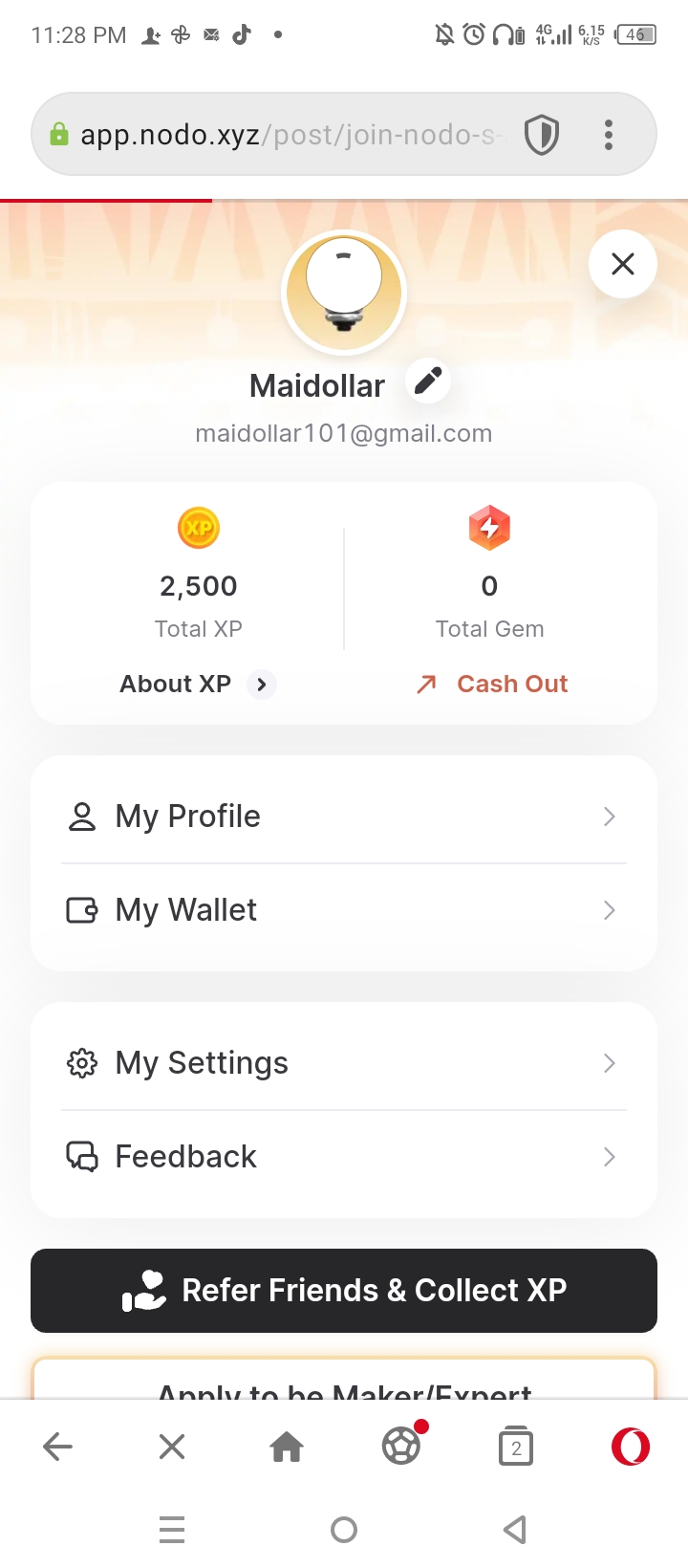Go to My Wallet
This screenshot has width=688, height=1568.
(x=344, y=910)
